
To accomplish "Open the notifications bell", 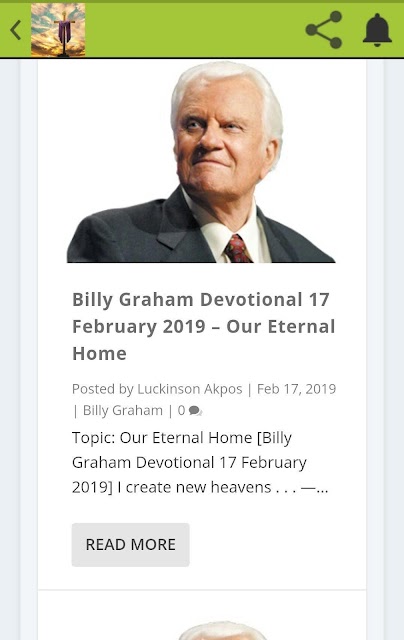I will tap(377, 30).
